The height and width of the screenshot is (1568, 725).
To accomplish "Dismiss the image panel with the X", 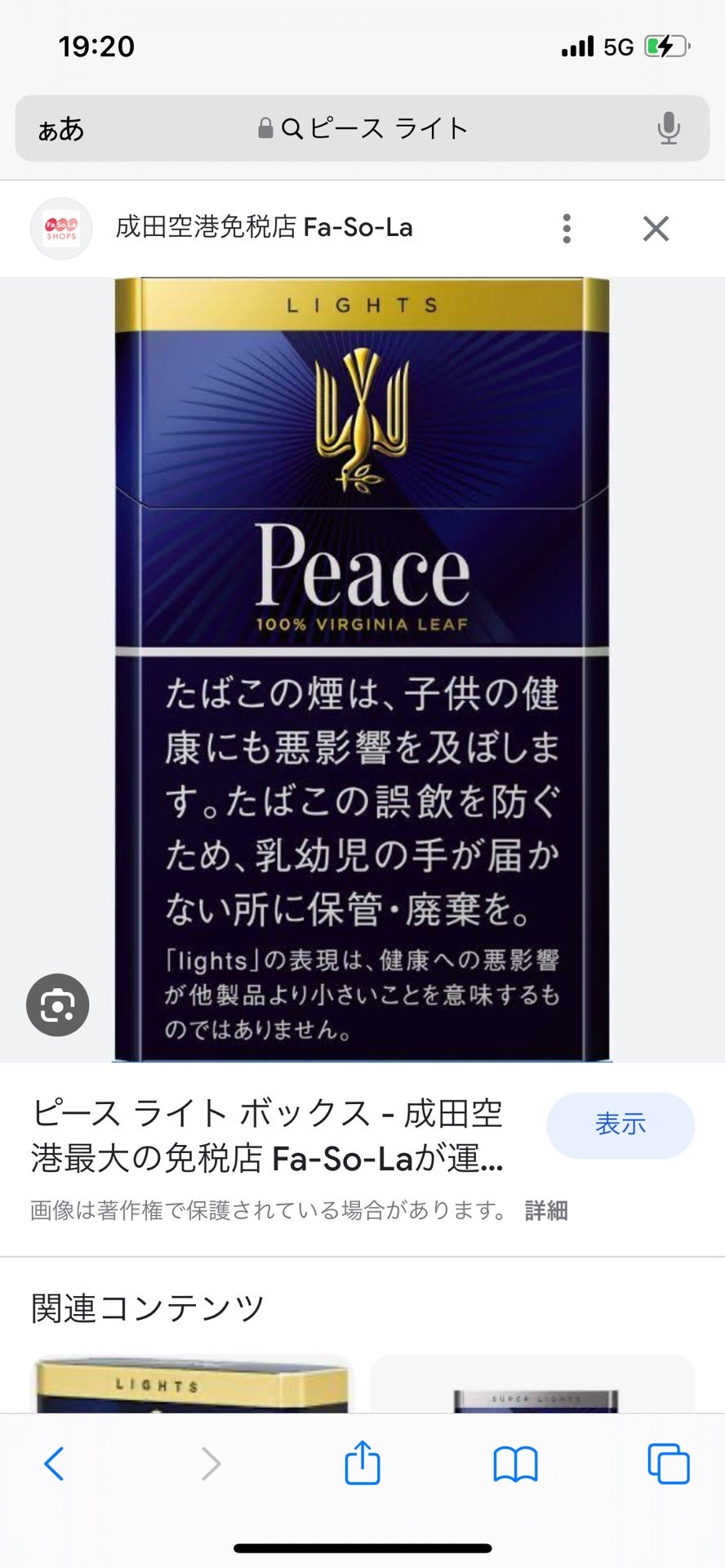I will point(656,228).
